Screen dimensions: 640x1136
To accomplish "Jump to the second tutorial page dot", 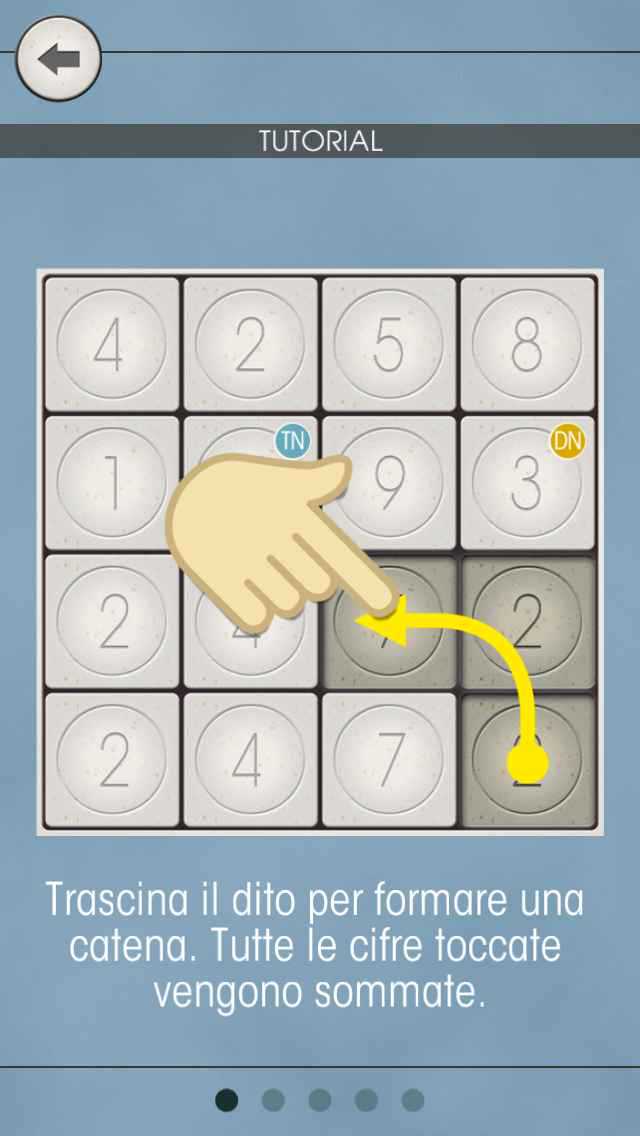I will (x=273, y=1100).
